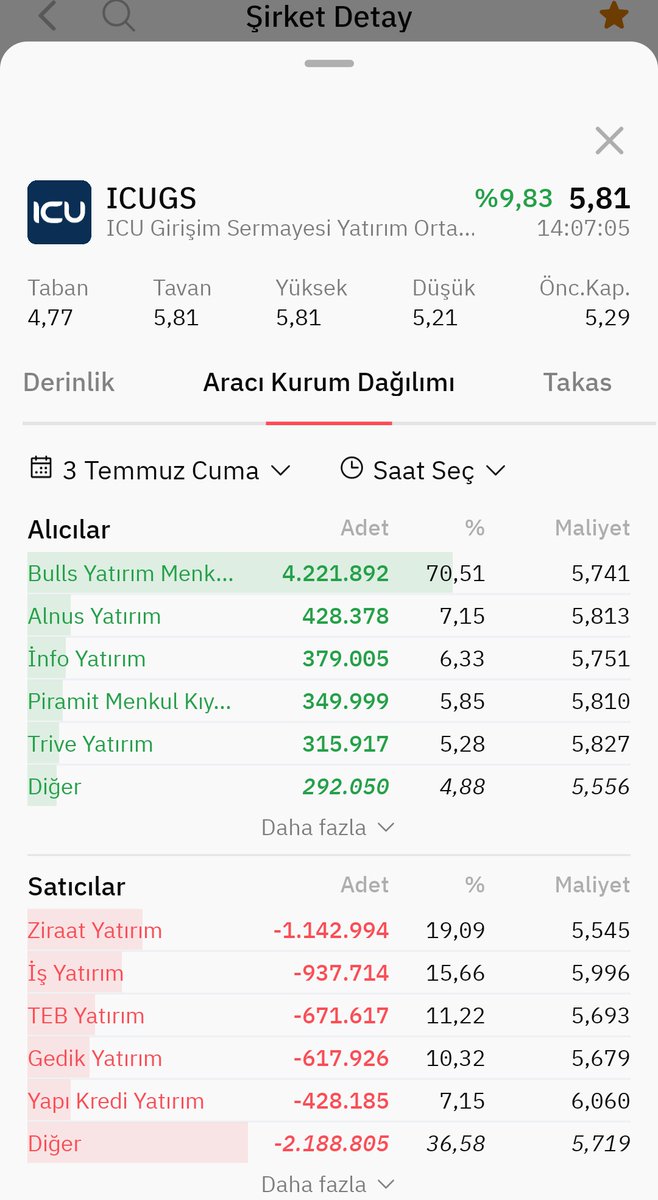The height and width of the screenshot is (1200, 658).
Task: Go back with the top arrow
Action: 48,15
